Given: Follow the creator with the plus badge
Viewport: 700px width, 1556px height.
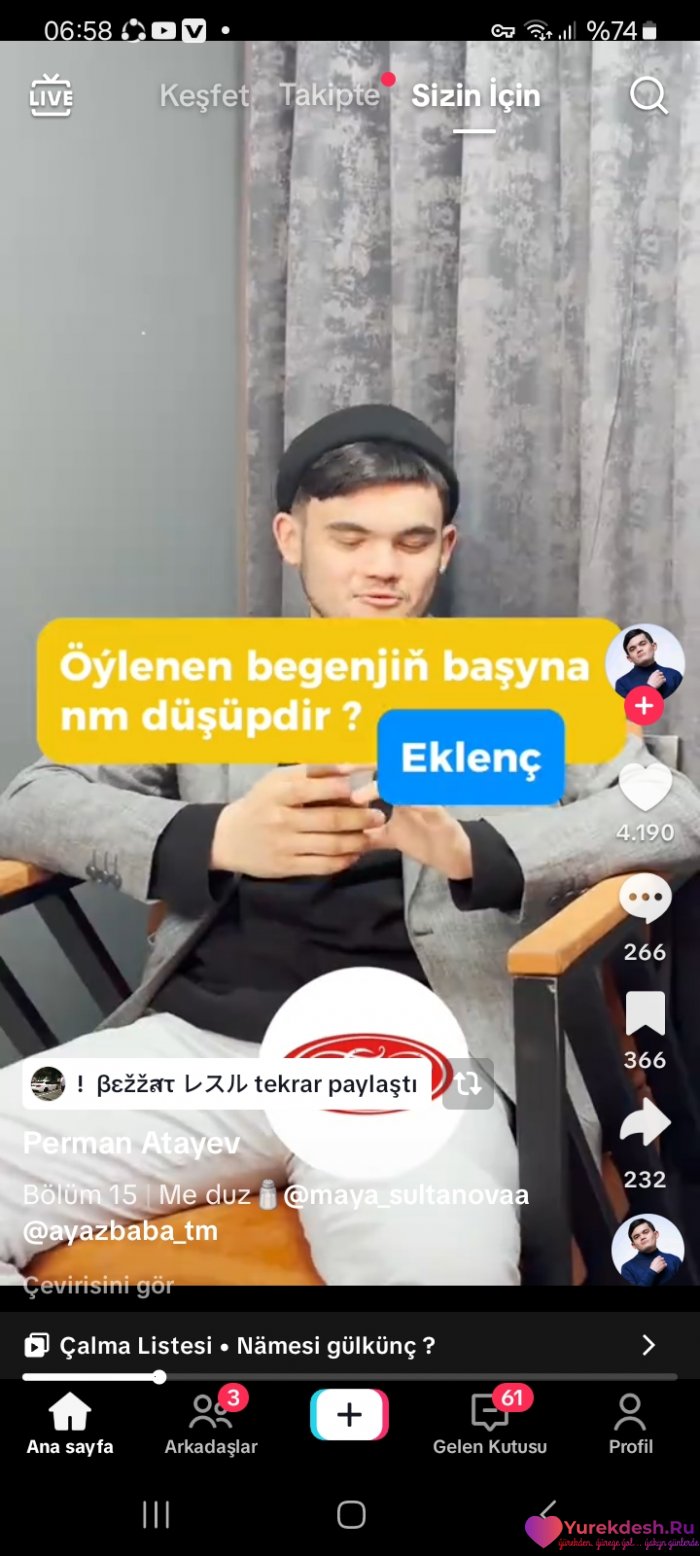Looking at the screenshot, I should (x=644, y=706).
